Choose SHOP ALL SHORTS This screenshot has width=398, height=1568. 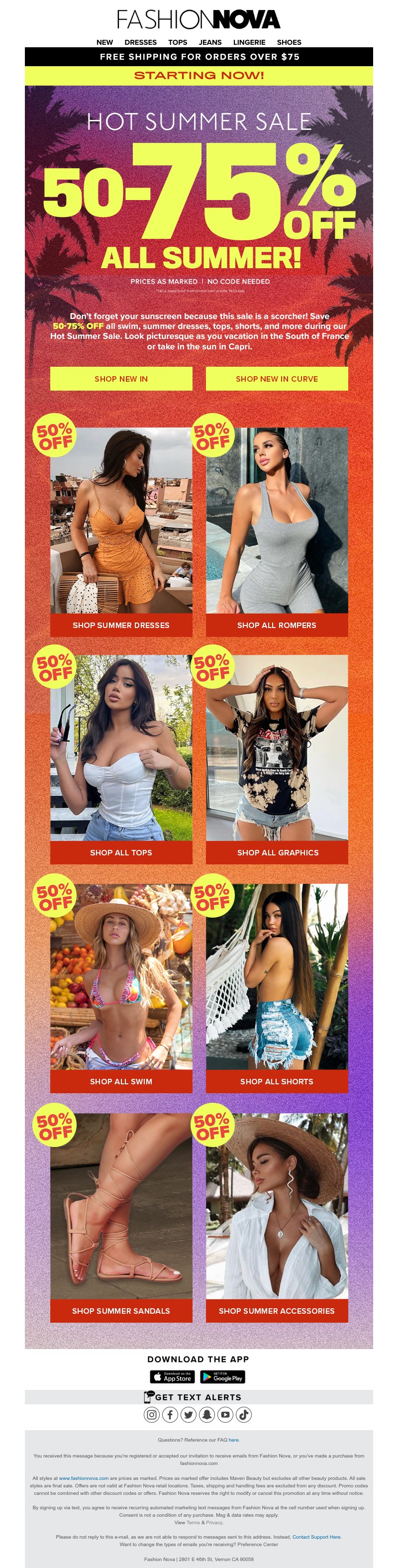(276, 1081)
